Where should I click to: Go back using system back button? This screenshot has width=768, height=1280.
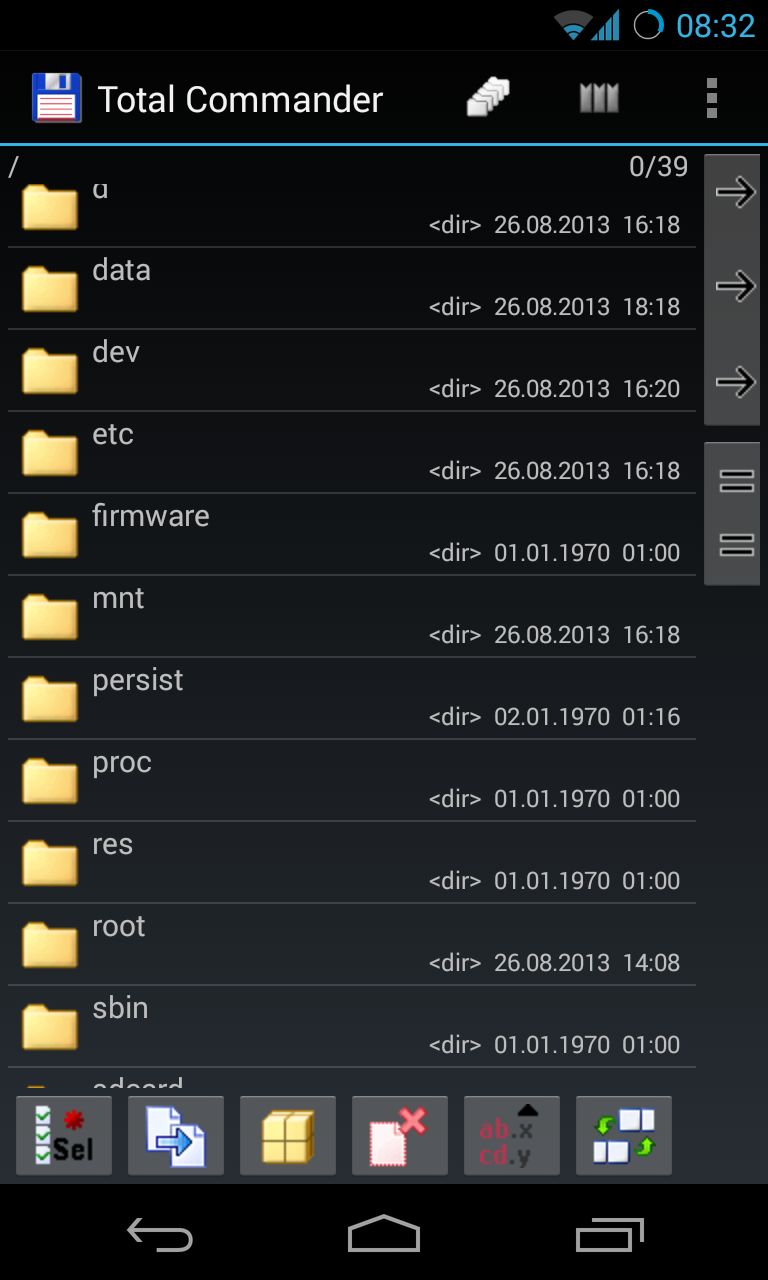(160, 1234)
